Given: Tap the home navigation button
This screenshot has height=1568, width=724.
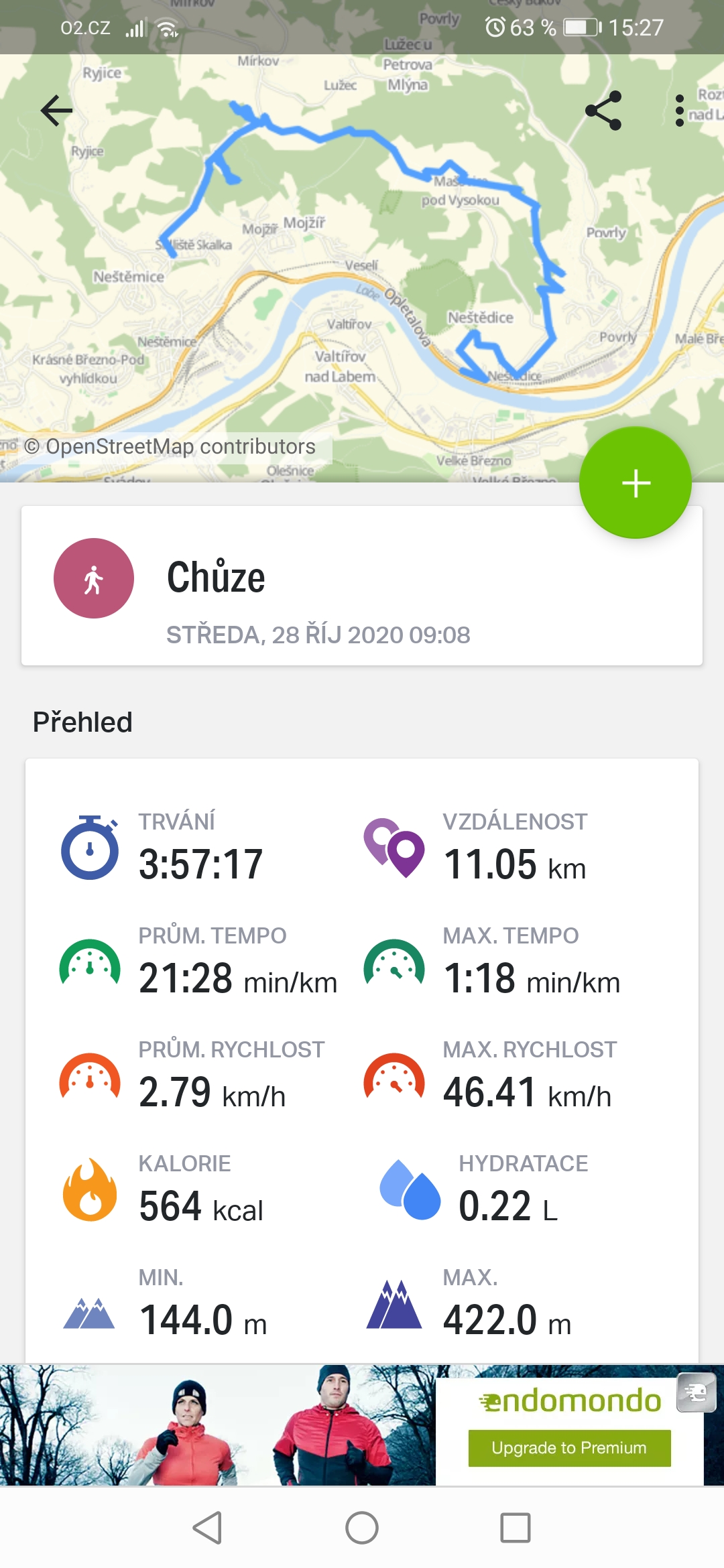Looking at the screenshot, I should 362,1528.
